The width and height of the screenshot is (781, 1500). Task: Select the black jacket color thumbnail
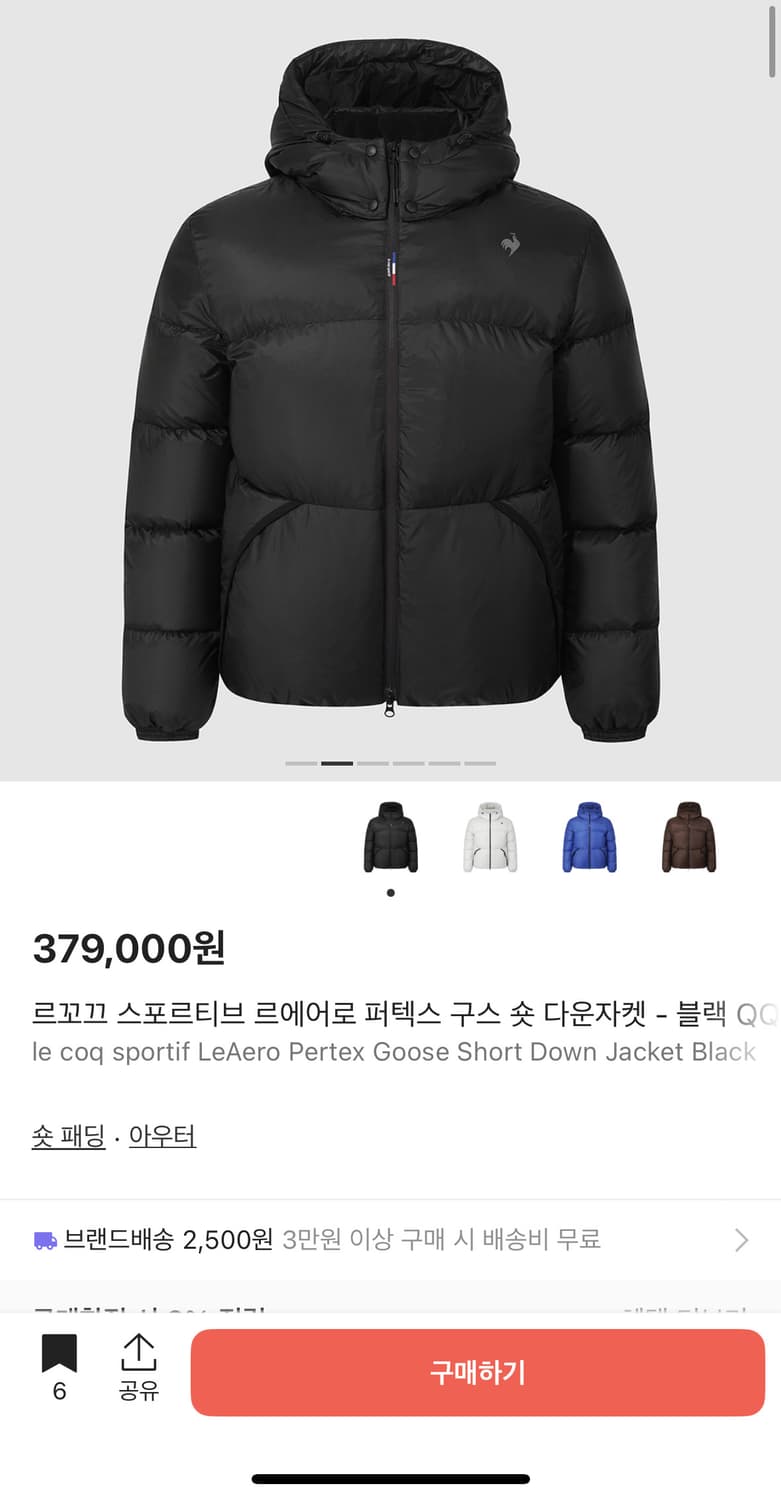click(x=390, y=840)
